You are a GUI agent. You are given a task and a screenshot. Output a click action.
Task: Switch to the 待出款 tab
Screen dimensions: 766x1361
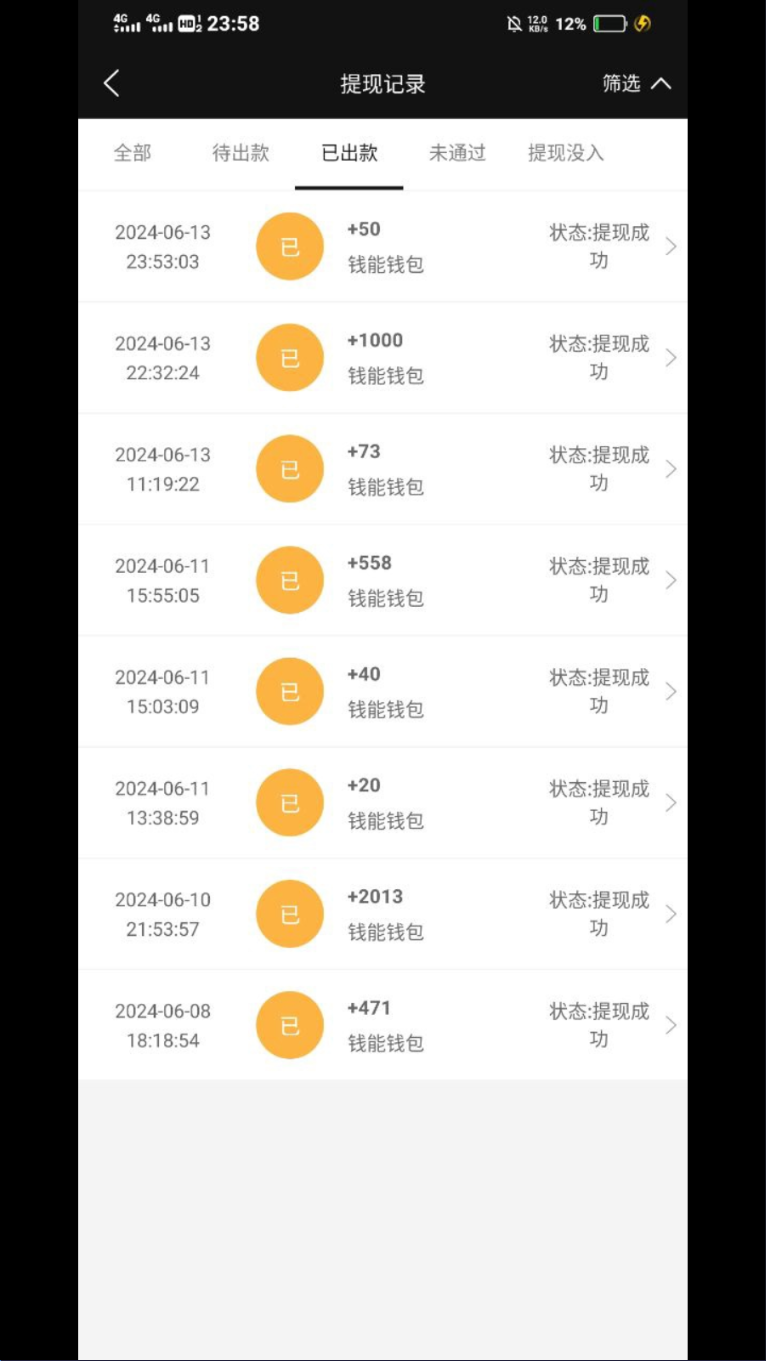241,153
